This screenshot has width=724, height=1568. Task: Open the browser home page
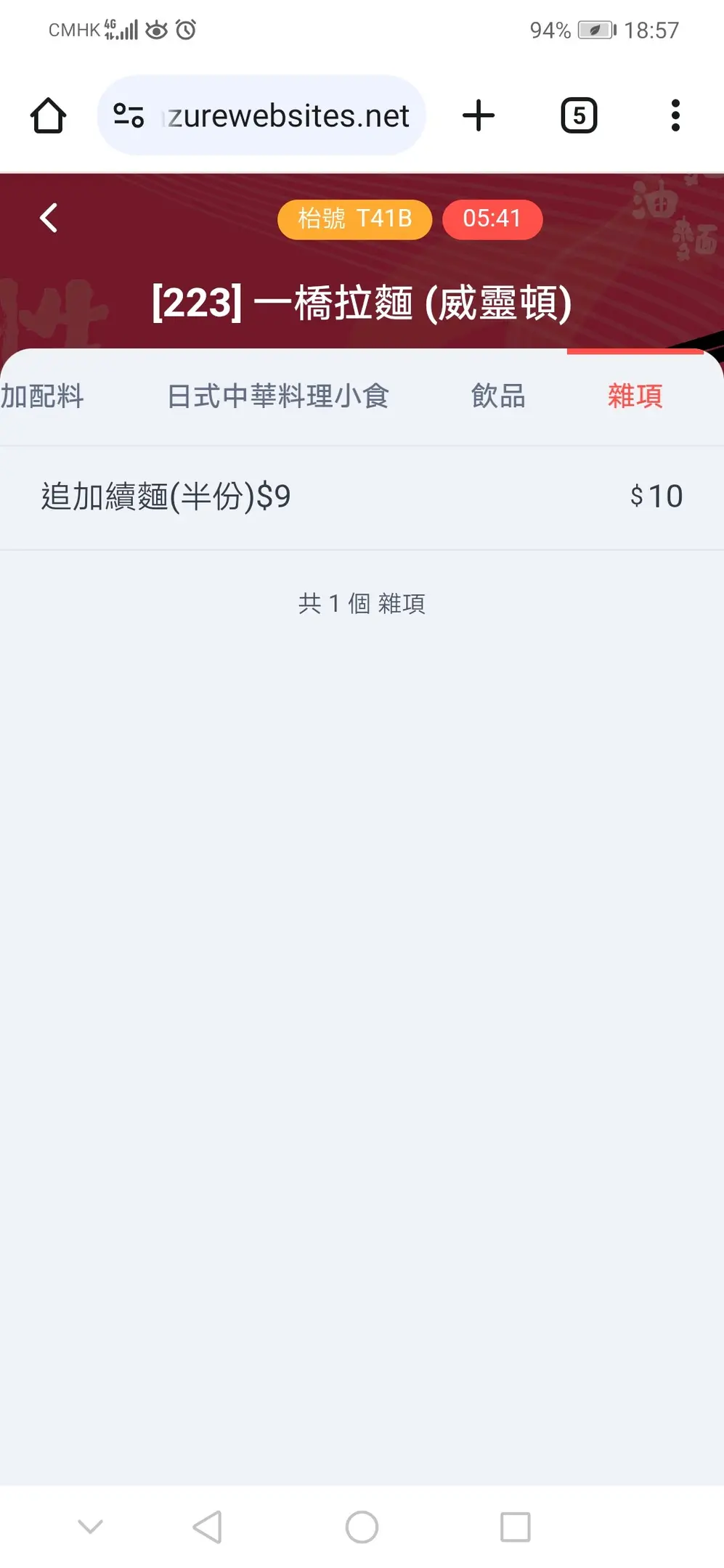pyautogui.click(x=49, y=116)
